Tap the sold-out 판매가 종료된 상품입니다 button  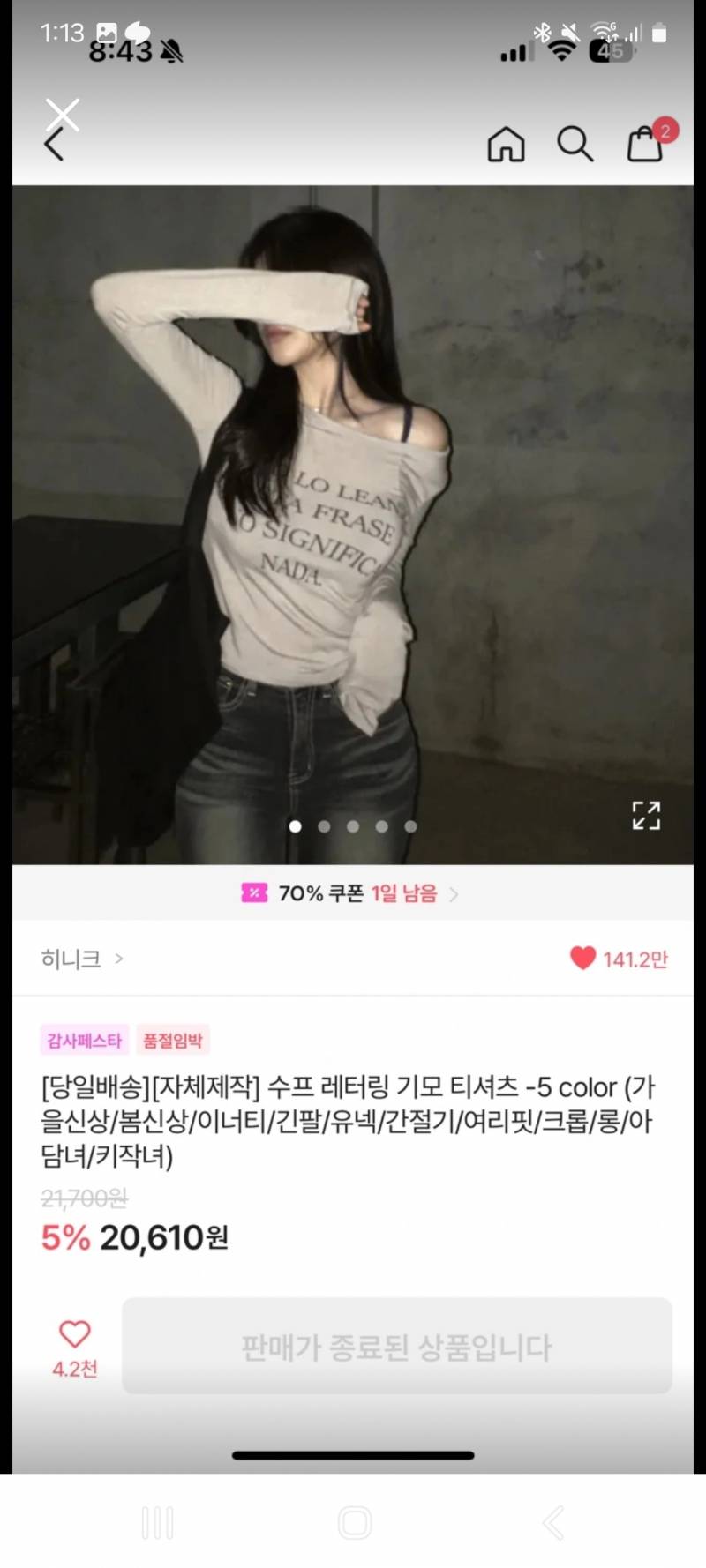(396, 1347)
